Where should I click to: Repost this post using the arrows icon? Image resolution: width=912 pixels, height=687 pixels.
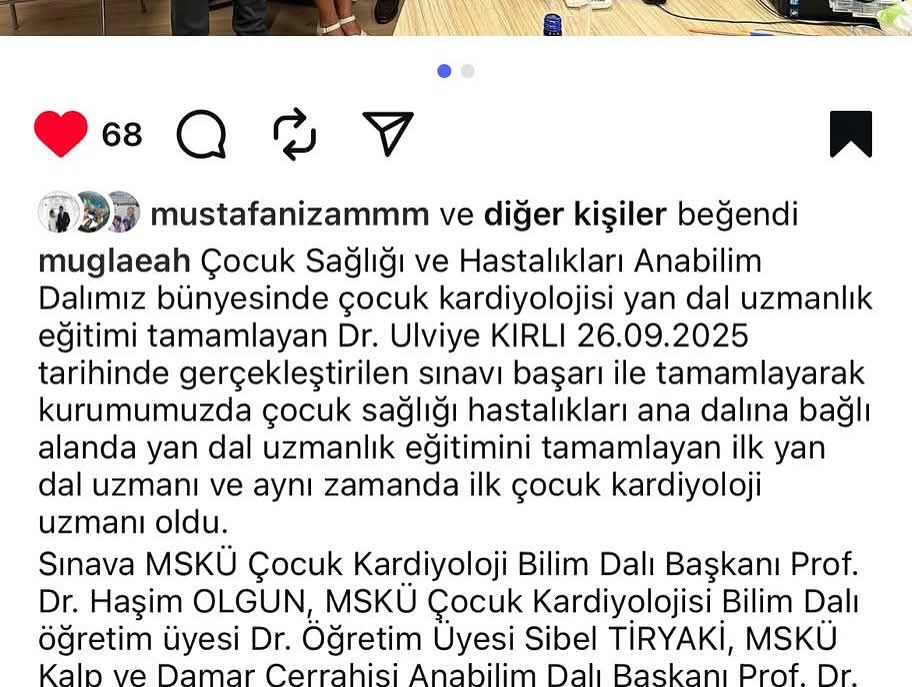(x=294, y=135)
